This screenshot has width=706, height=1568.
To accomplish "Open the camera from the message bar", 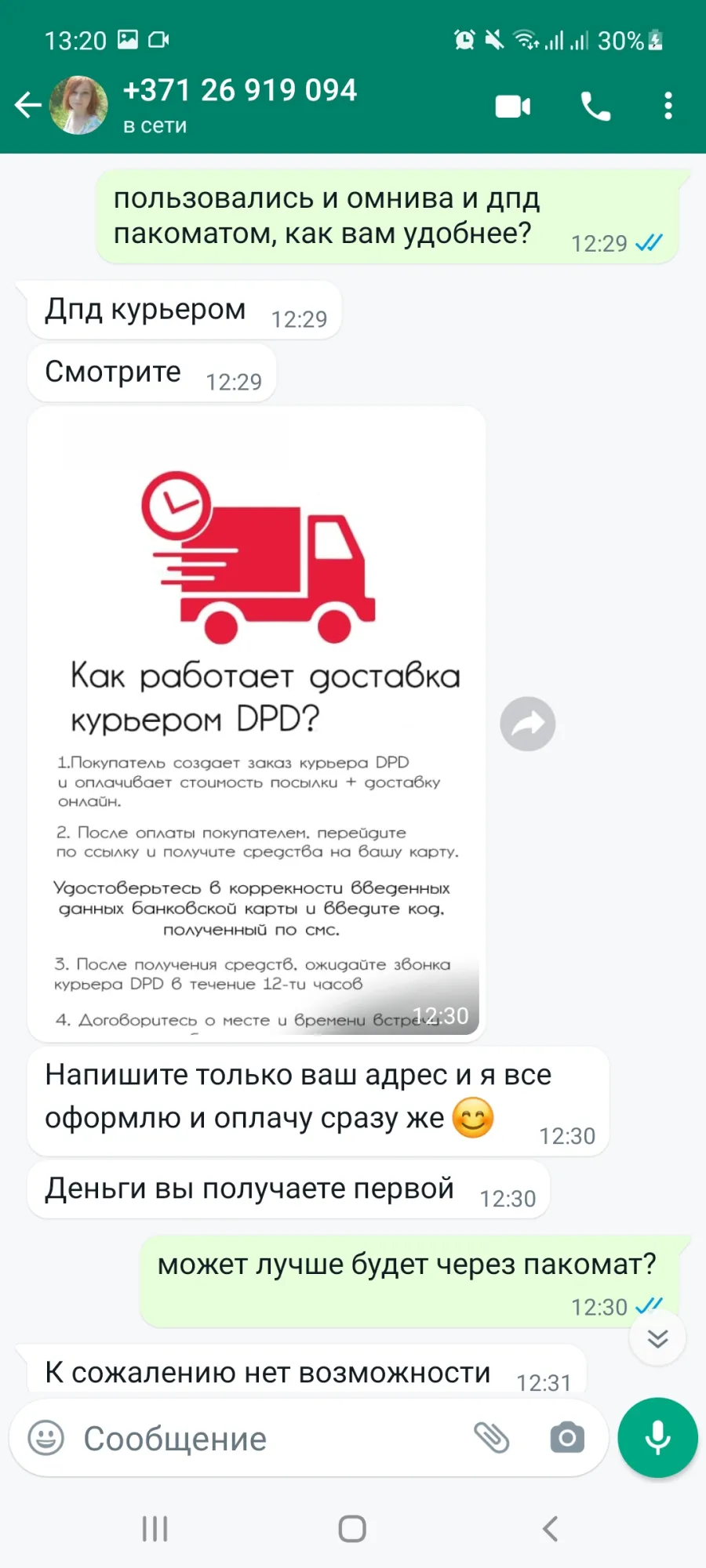I will tap(567, 1438).
